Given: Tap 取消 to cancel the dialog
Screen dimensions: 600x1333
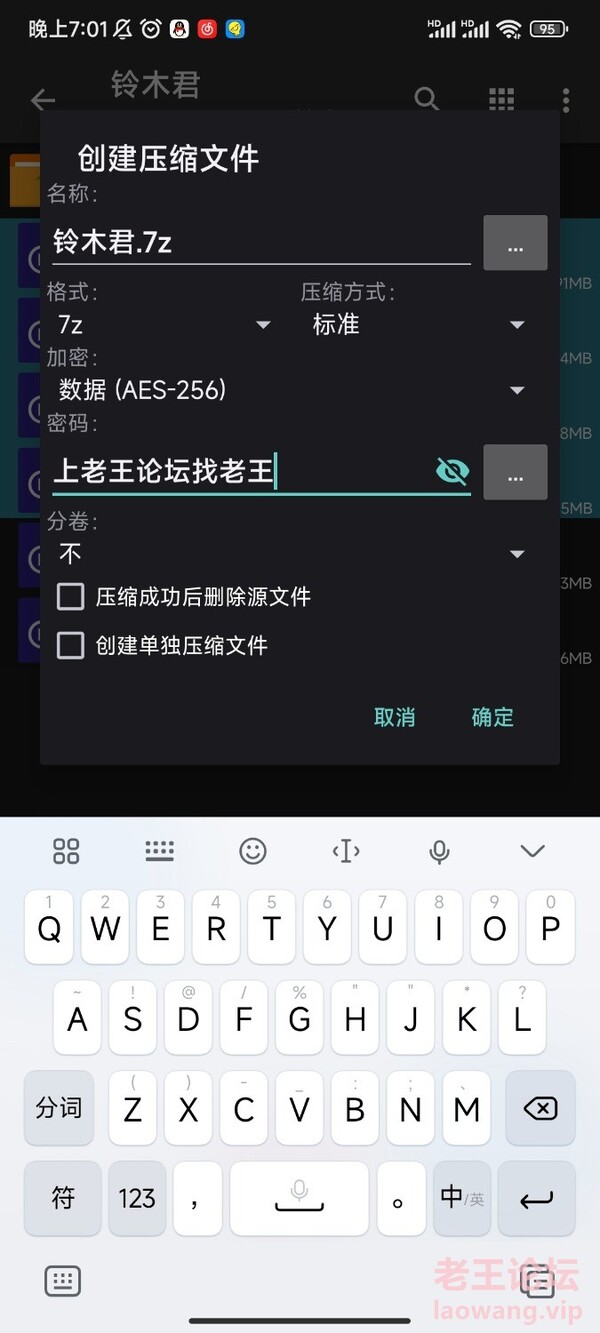Looking at the screenshot, I should click(x=394, y=717).
